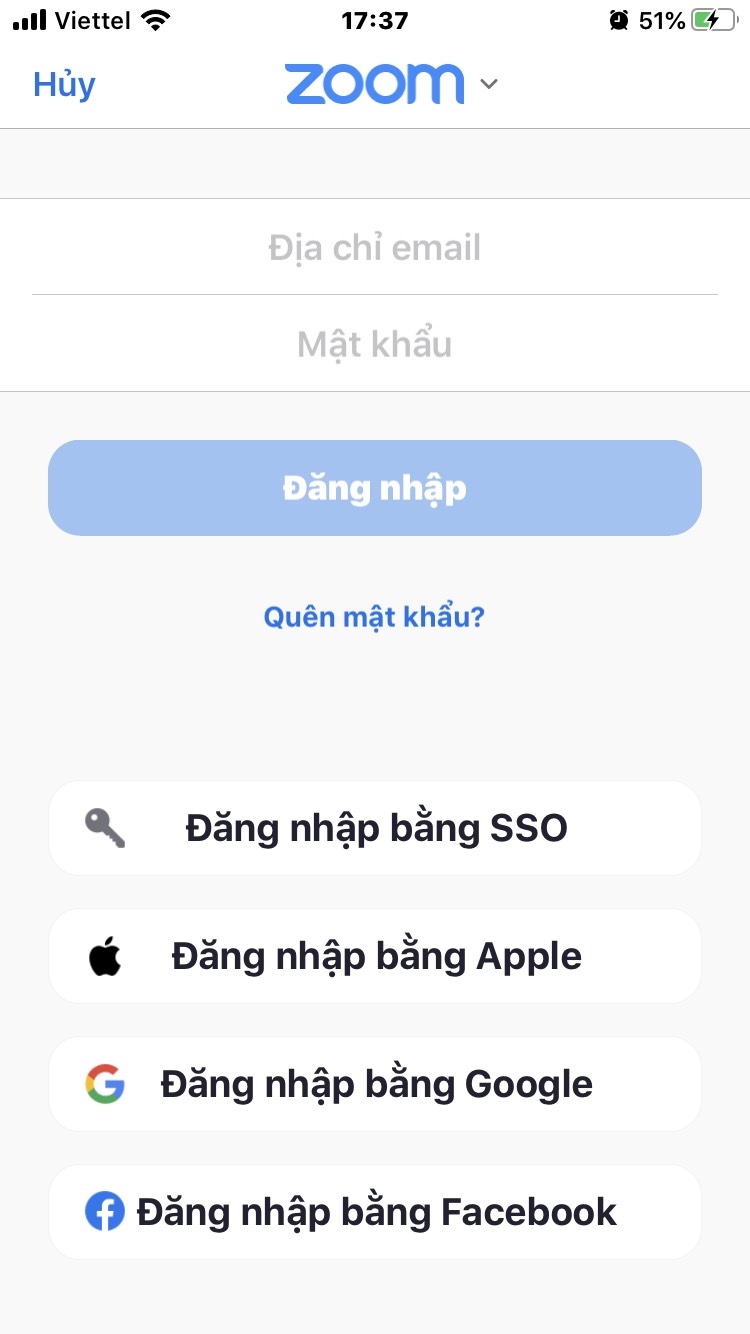Select "Đăng nhập bằng SSO" option
This screenshot has height=1334, width=750.
click(375, 828)
